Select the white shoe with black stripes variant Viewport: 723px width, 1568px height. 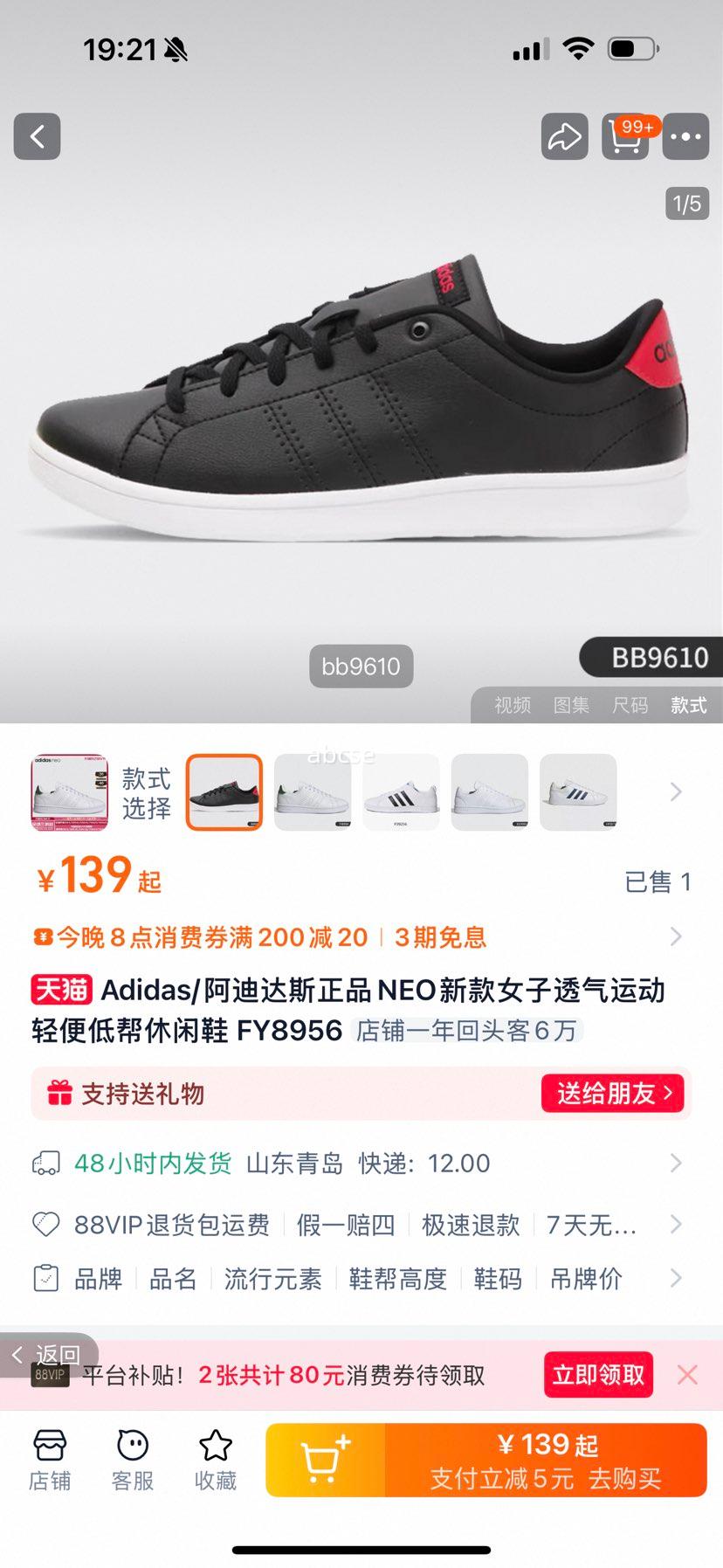click(401, 791)
